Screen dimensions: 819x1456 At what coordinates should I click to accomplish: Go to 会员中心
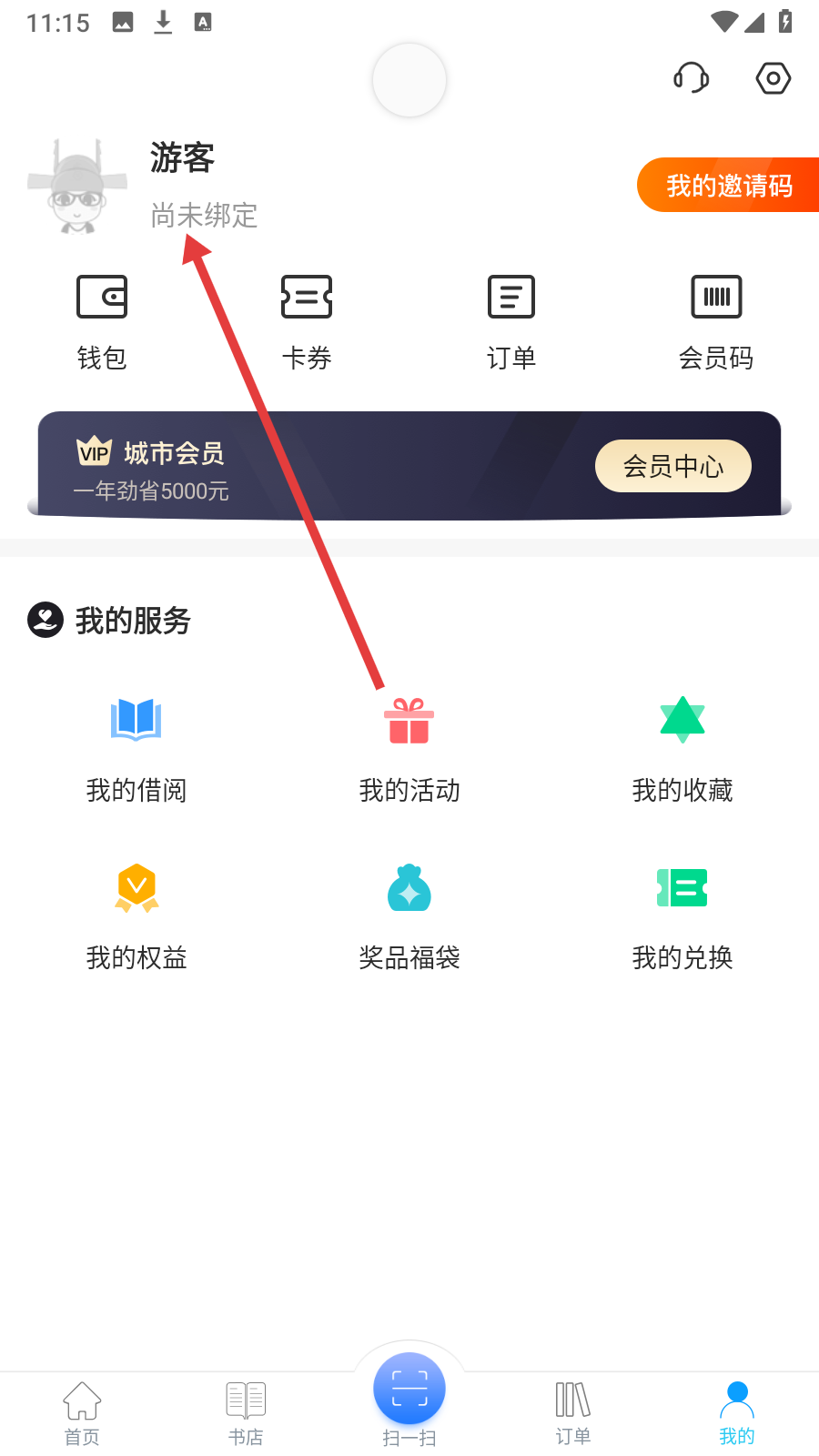[x=673, y=466]
